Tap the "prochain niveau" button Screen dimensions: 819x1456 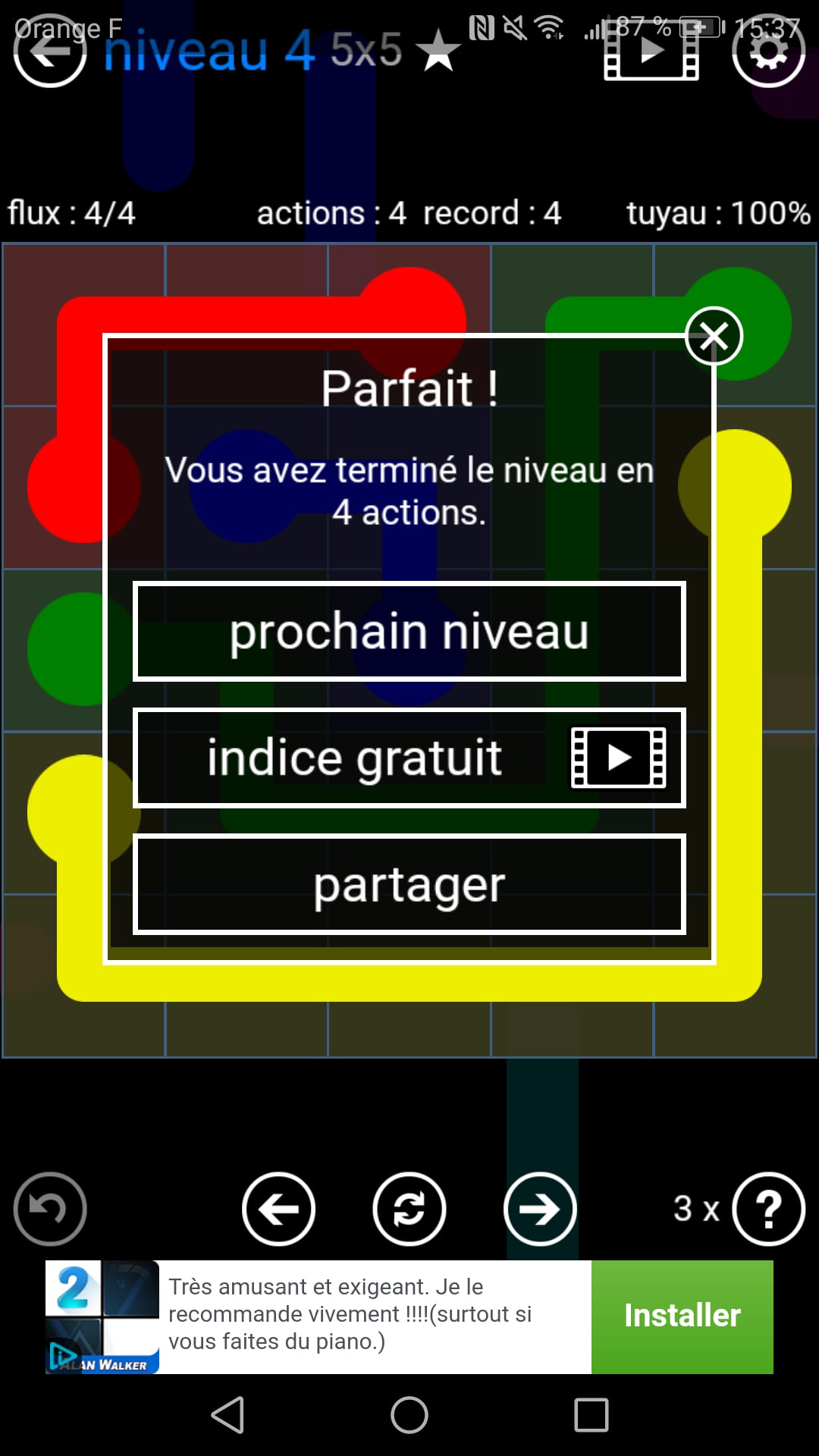[409, 631]
